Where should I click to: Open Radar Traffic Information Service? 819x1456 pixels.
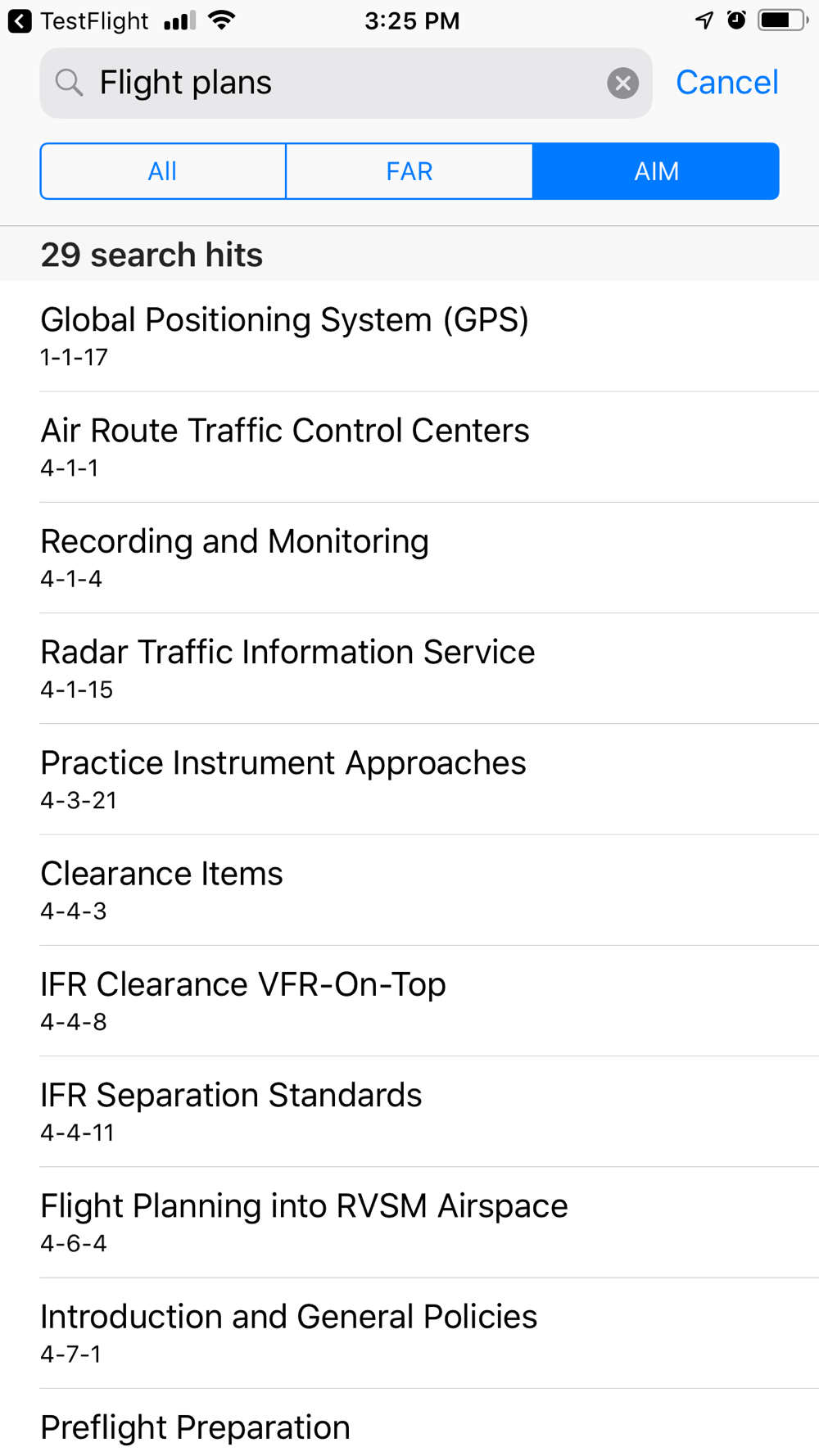point(409,668)
